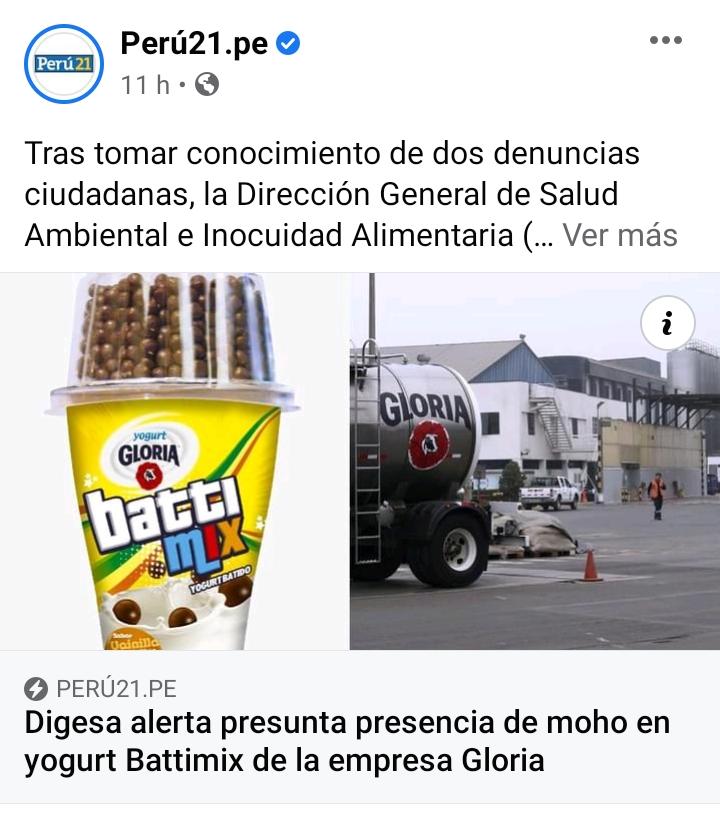This screenshot has height=814, width=720.
Task: Open the Digesa mold alert article headline
Action: pos(346,741)
